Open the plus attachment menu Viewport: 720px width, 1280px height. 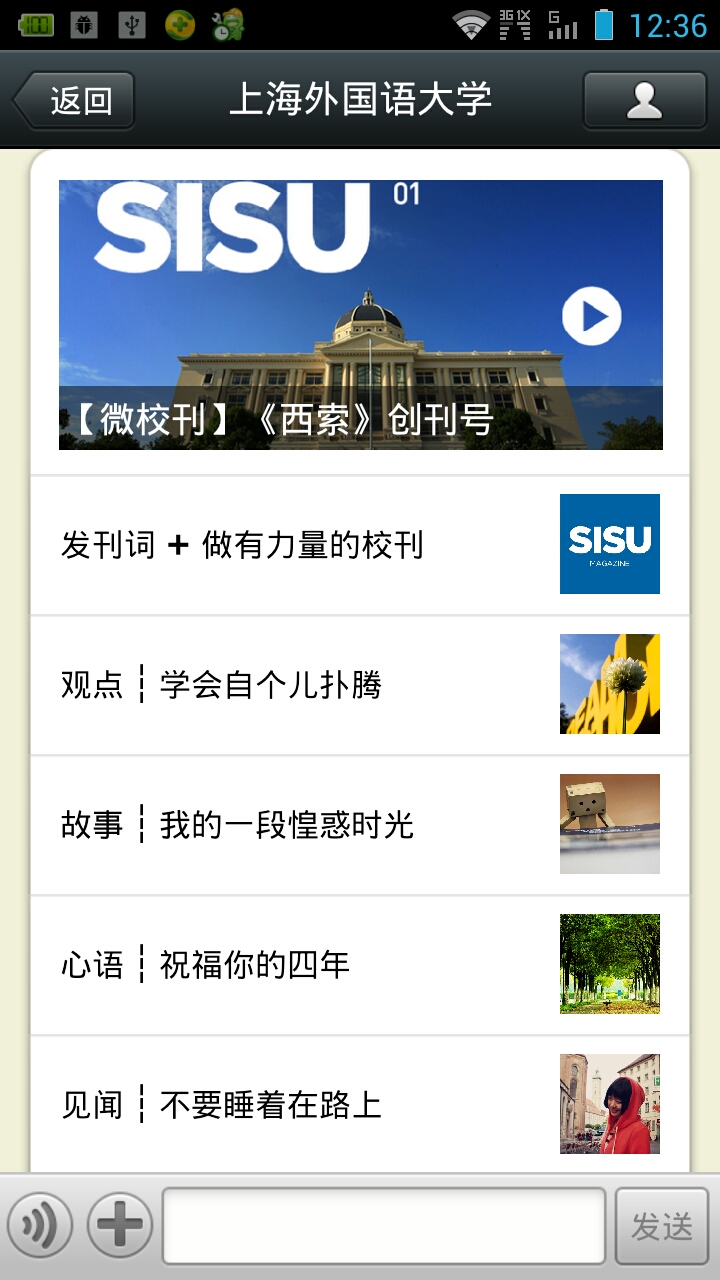[x=120, y=1225]
